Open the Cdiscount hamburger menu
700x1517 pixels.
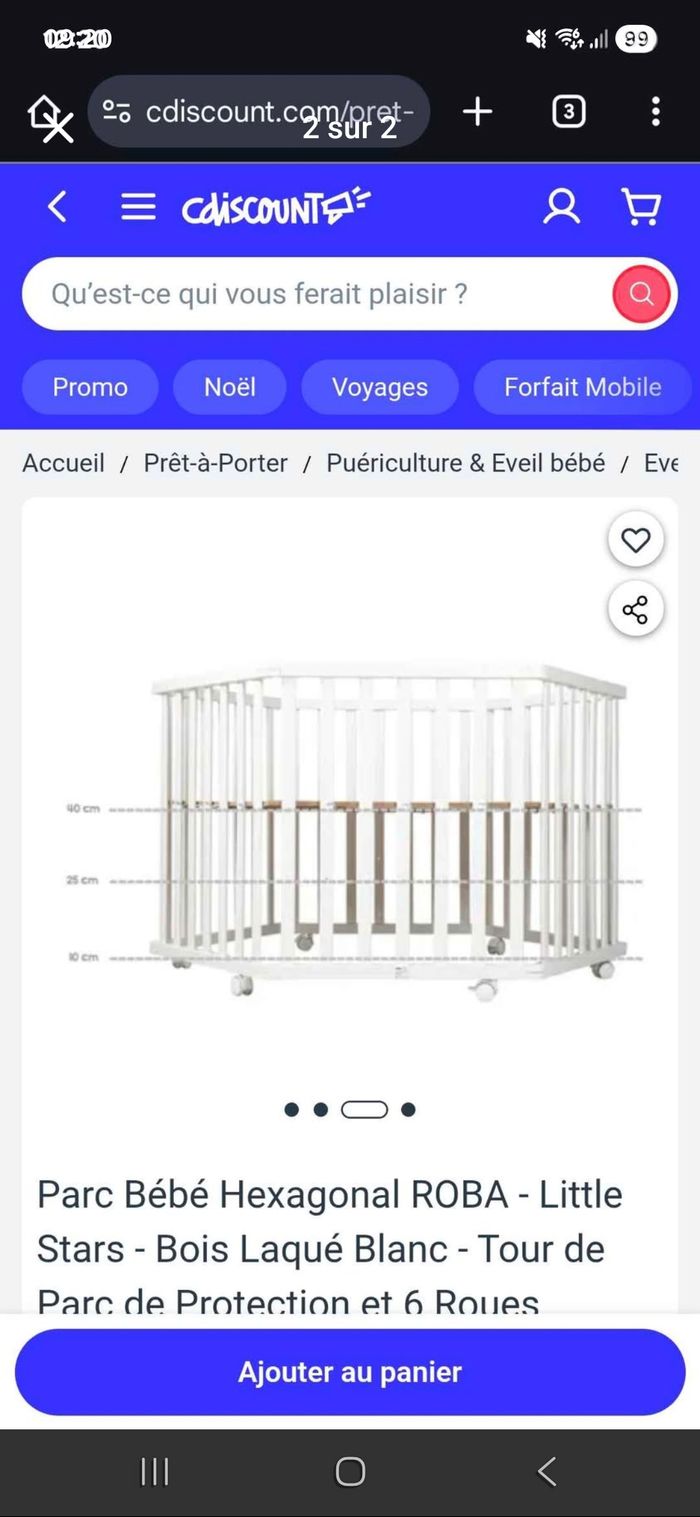click(138, 207)
